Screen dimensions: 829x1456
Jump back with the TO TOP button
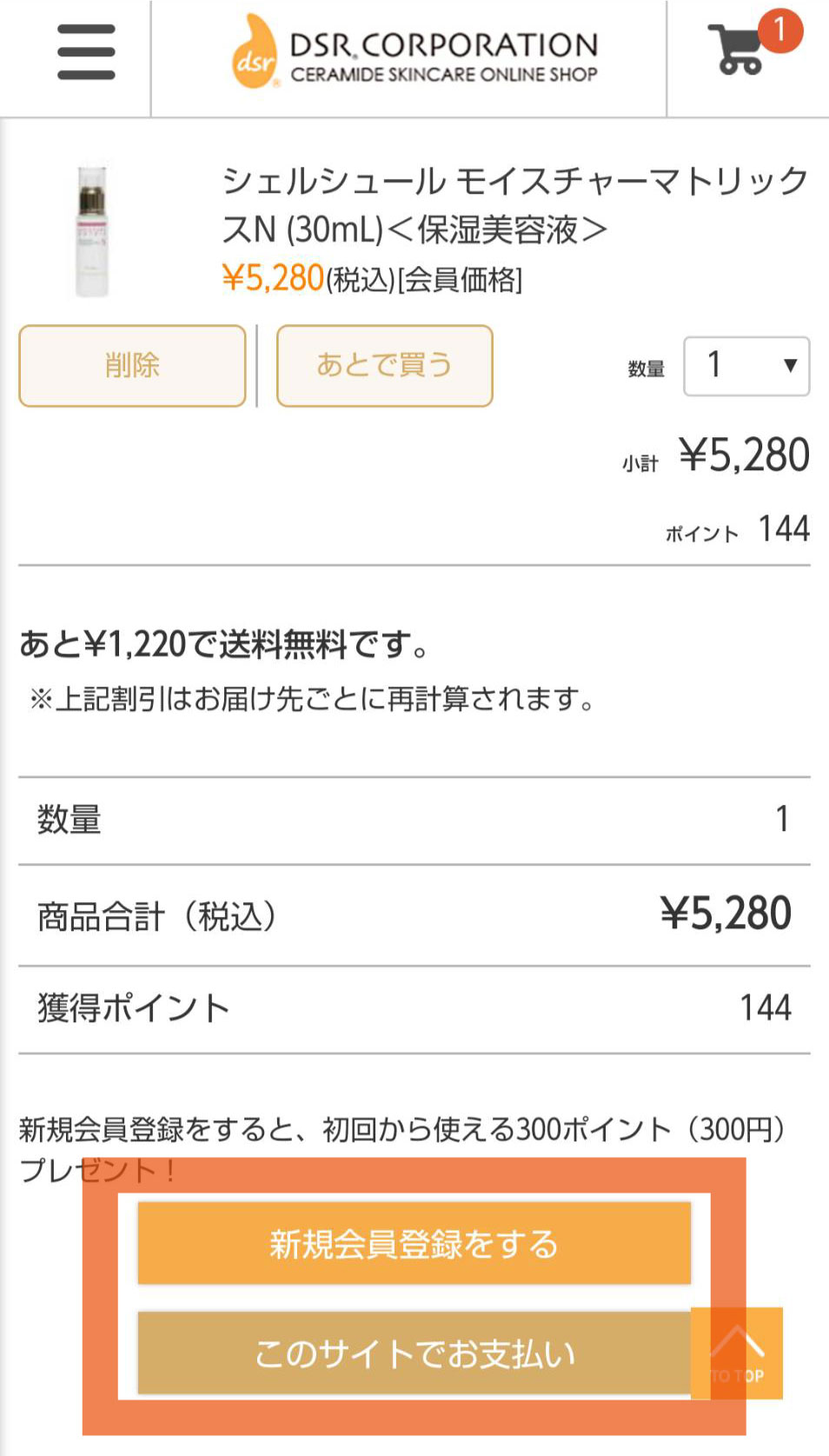click(x=737, y=1353)
